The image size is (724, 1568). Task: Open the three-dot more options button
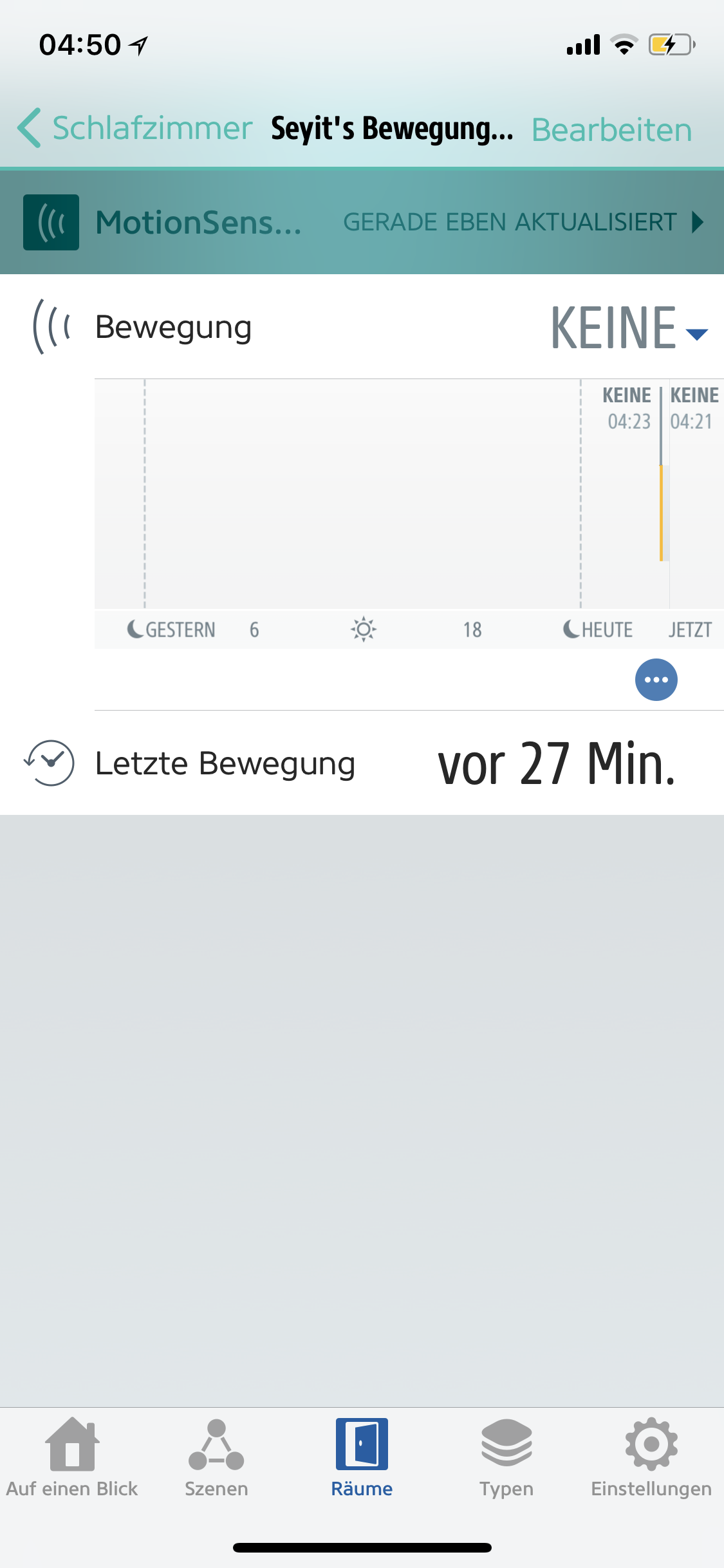[x=656, y=680]
